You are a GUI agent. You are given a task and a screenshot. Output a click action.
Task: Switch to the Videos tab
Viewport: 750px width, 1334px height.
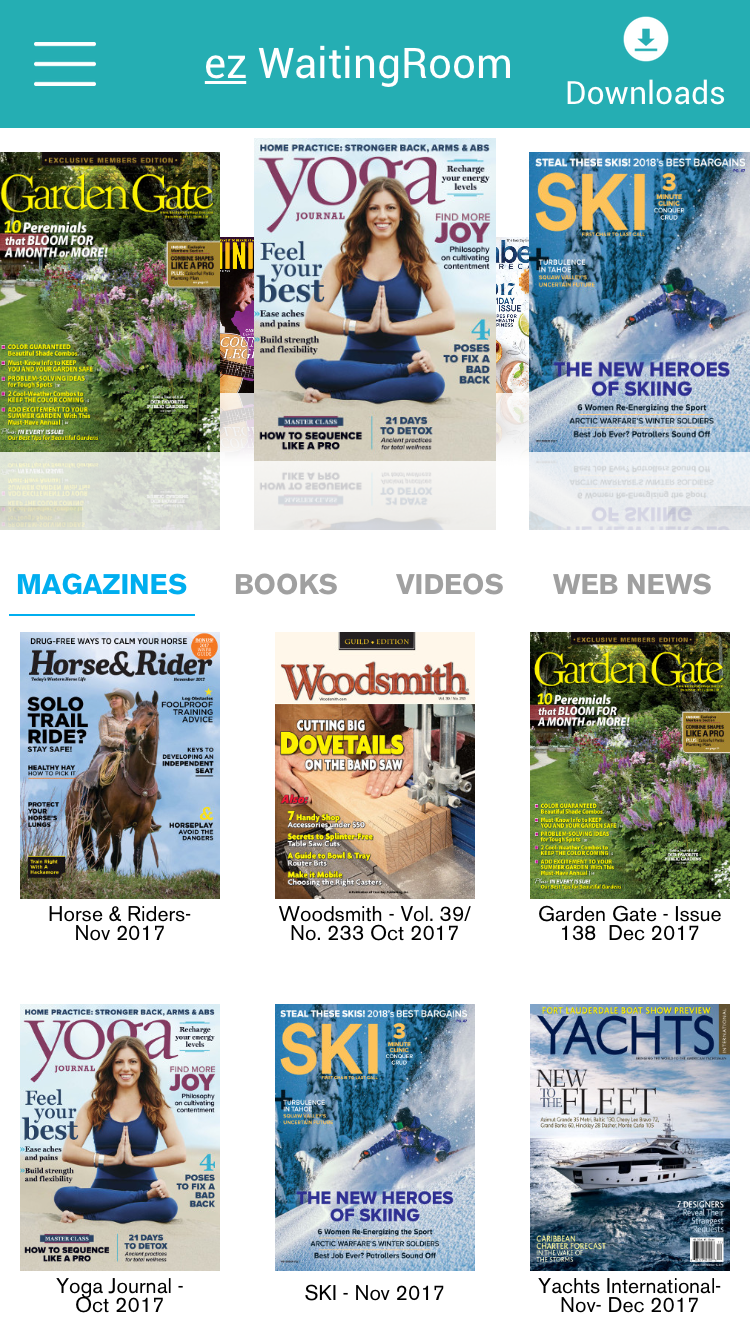tap(449, 584)
